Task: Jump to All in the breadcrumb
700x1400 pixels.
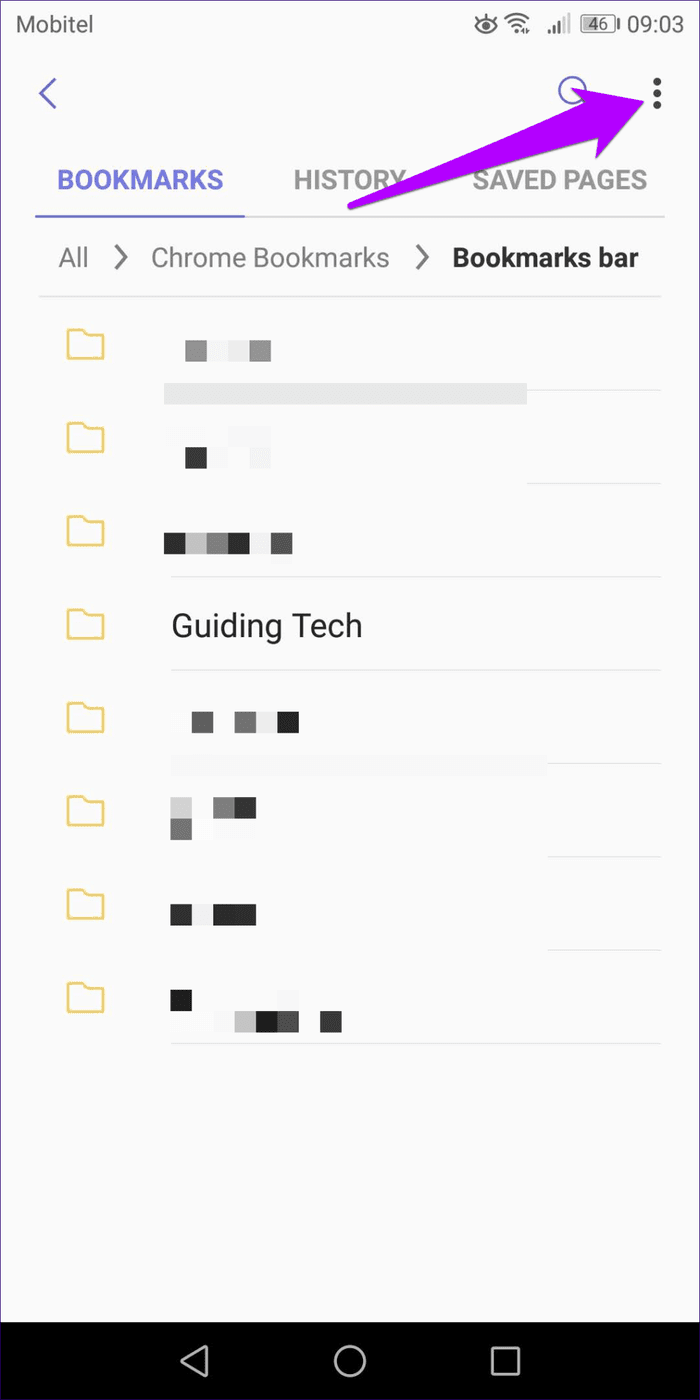Action: pos(74,258)
